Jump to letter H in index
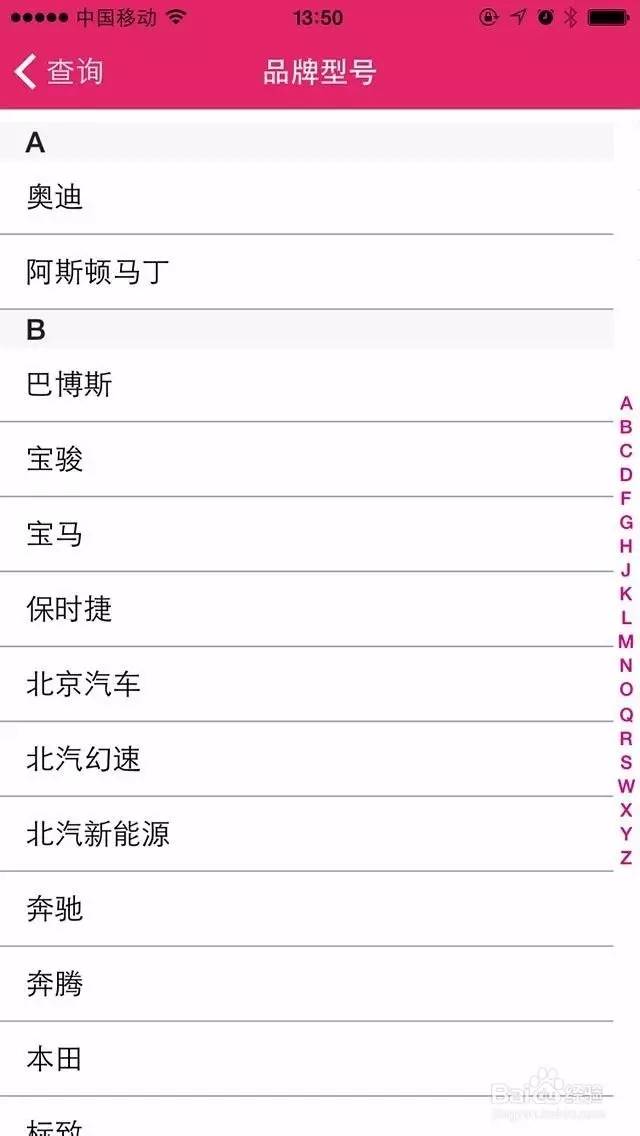 (x=626, y=546)
